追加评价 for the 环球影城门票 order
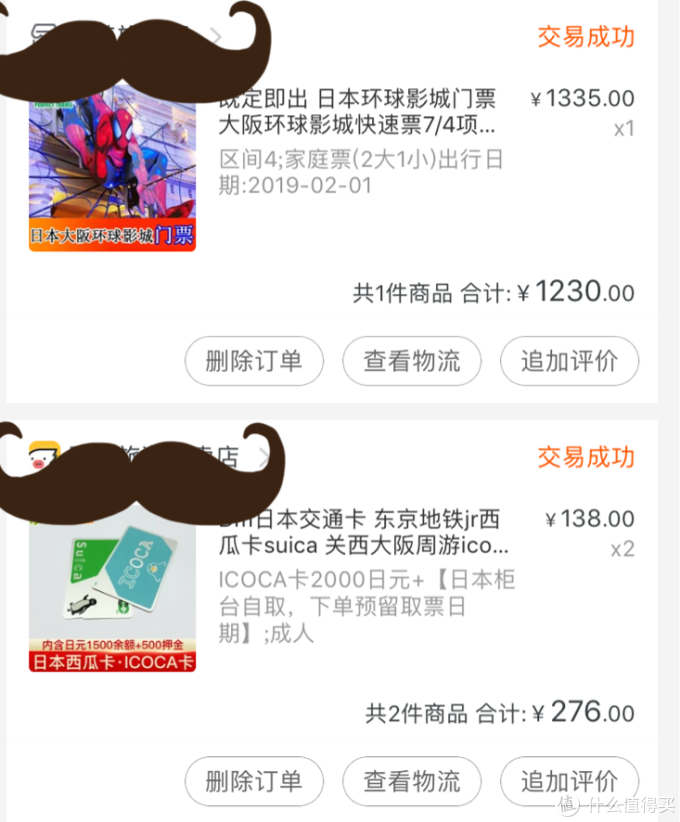The height and width of the screenshot is (822, 680). [x=569, y=361]
